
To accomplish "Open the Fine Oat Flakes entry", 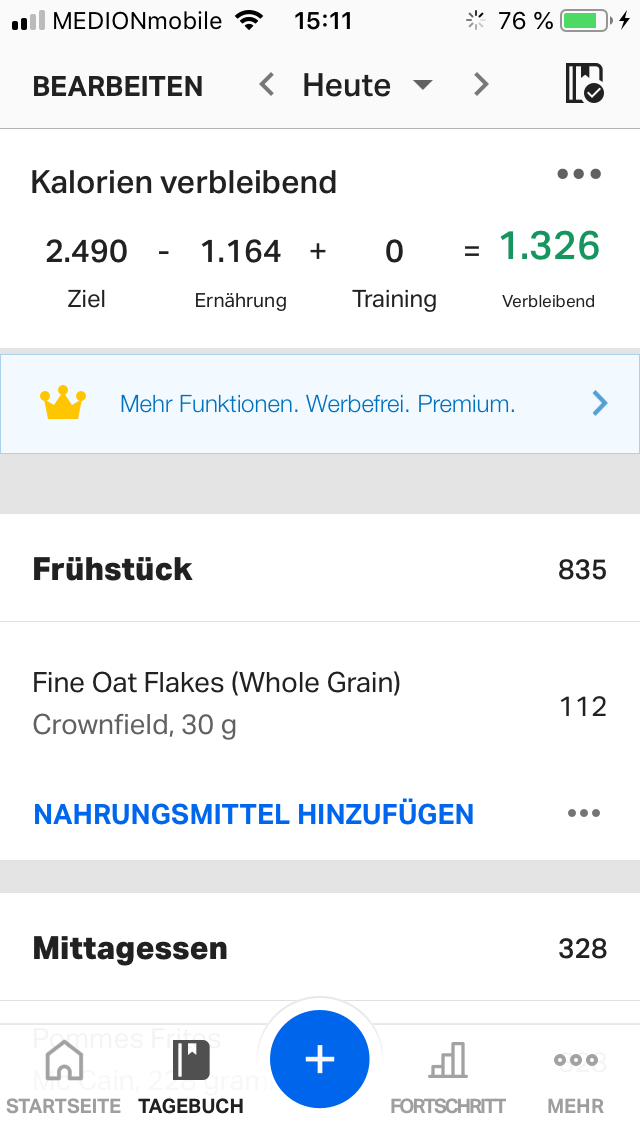I will click(x=320, y=703).
